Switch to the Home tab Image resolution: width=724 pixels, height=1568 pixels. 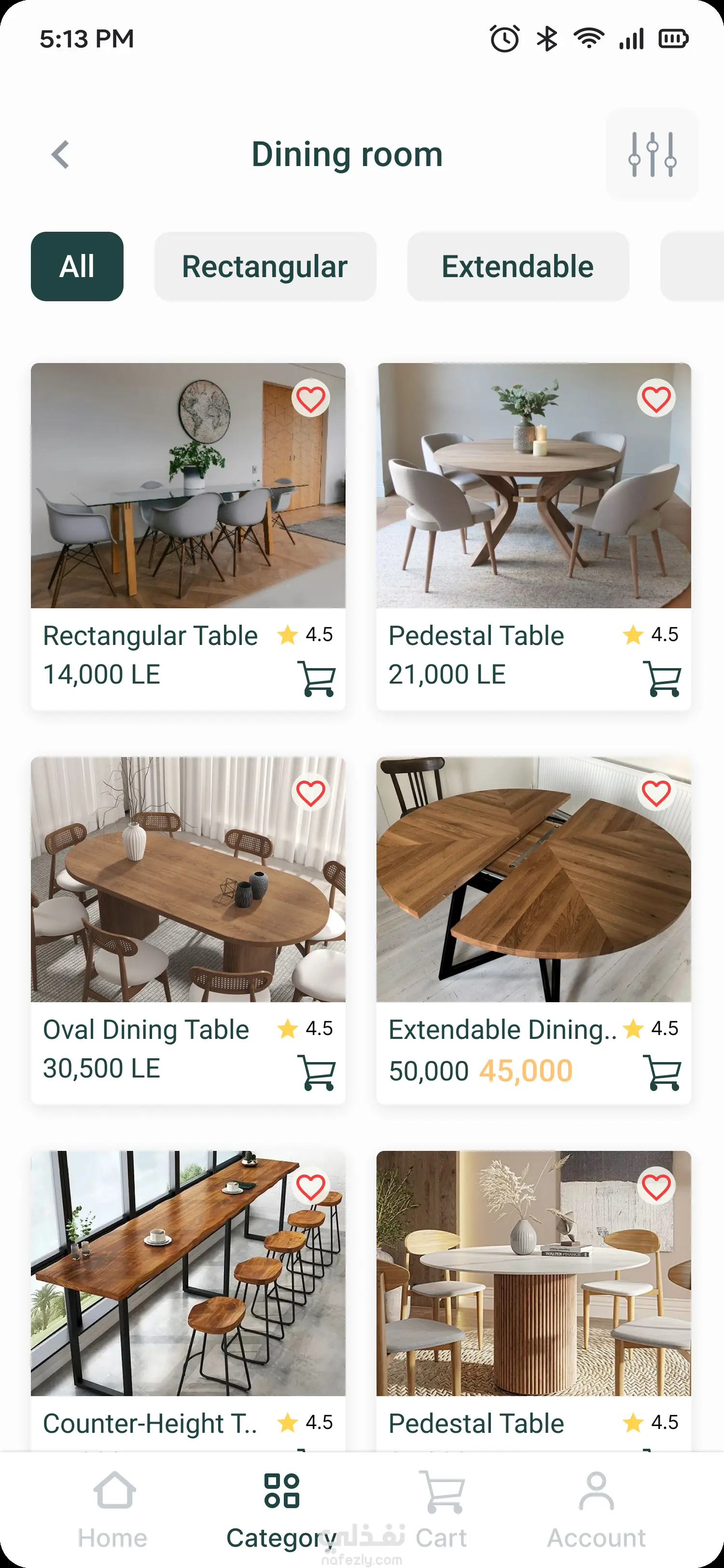(113, 1510)
